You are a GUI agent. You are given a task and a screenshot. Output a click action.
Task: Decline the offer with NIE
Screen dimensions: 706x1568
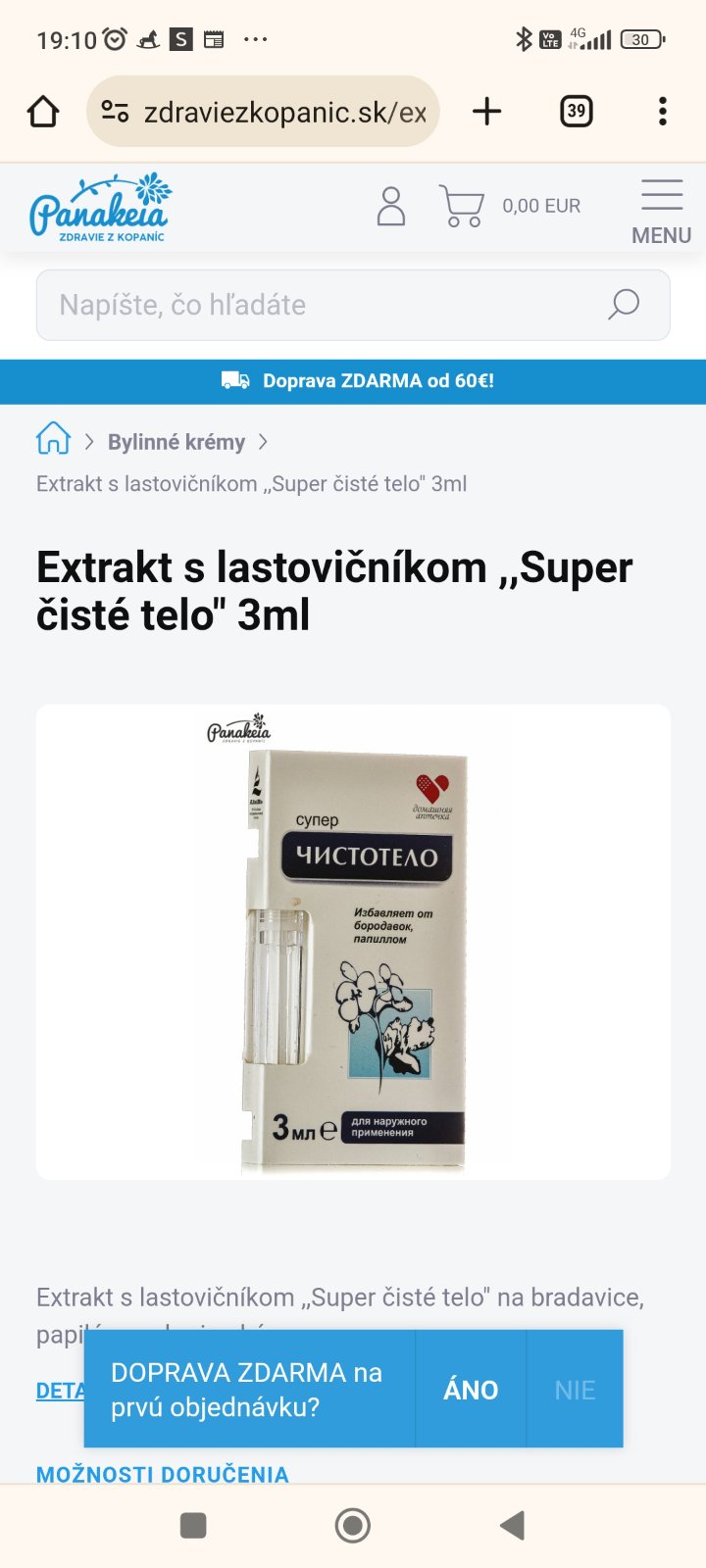(x=575, y=1390)
